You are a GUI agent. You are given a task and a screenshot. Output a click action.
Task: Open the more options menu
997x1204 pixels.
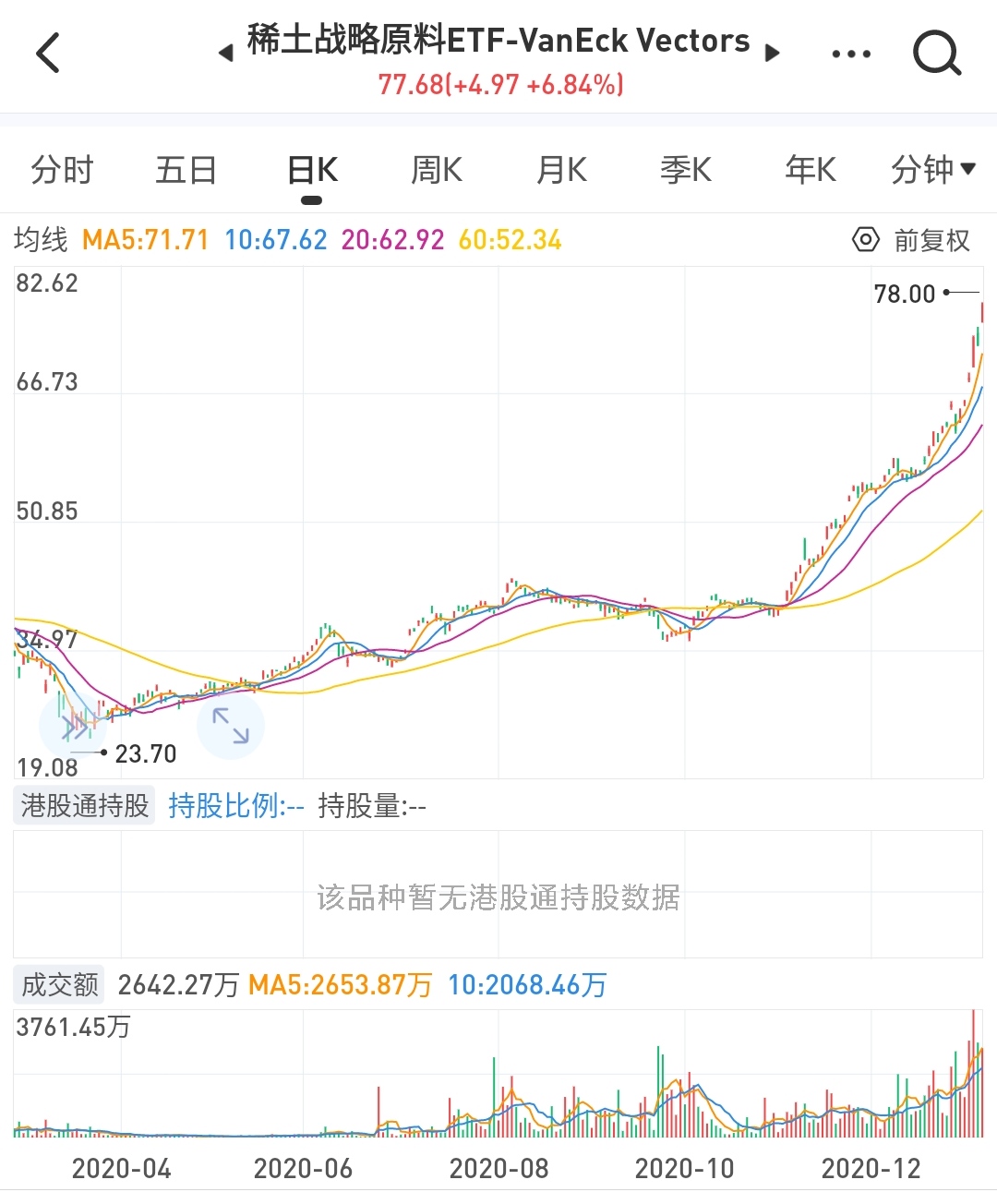(x=850, y=54)
